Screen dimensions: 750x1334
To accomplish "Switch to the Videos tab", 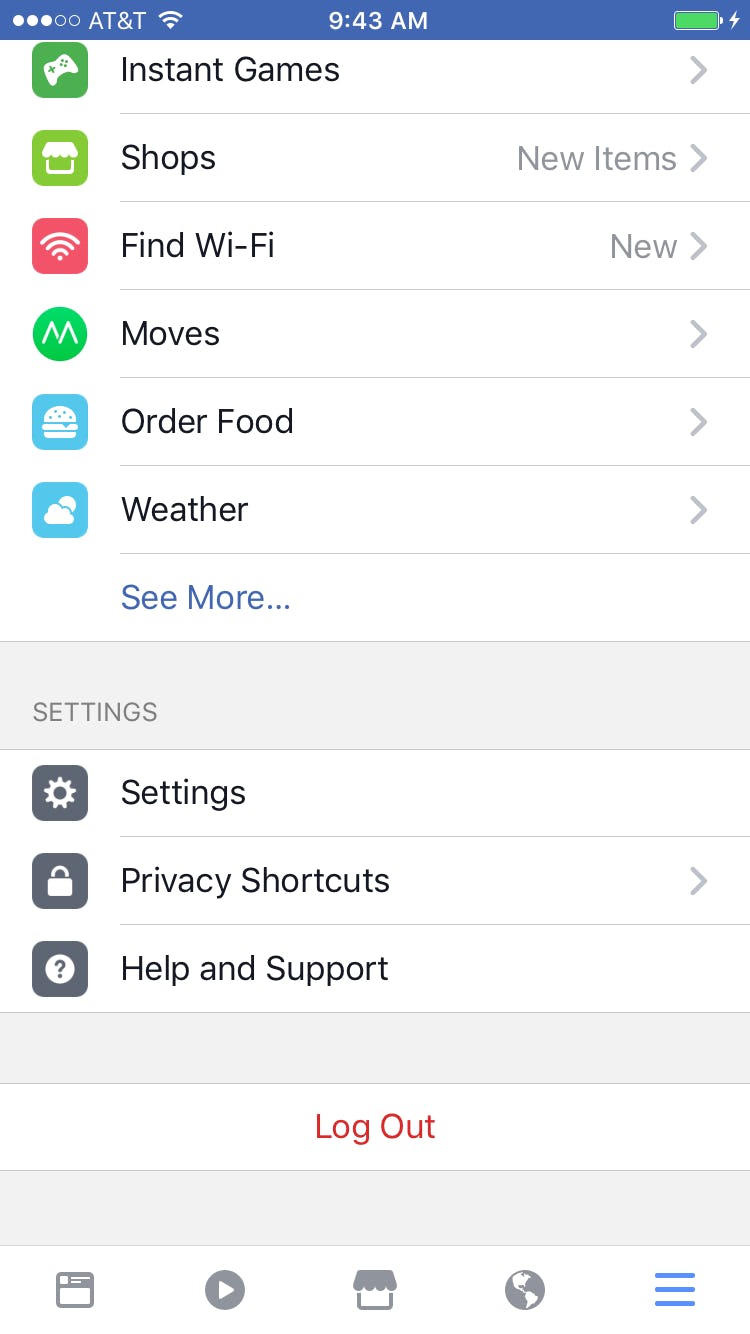I will (x=225, y=1290).
